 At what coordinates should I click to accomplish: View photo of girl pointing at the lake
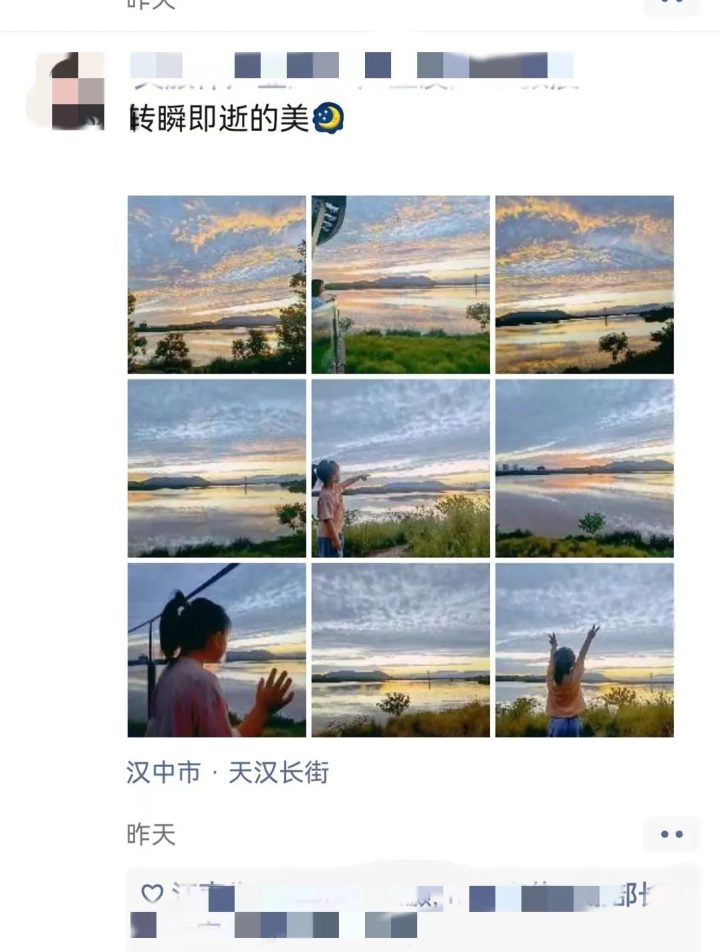click(400, 468)
